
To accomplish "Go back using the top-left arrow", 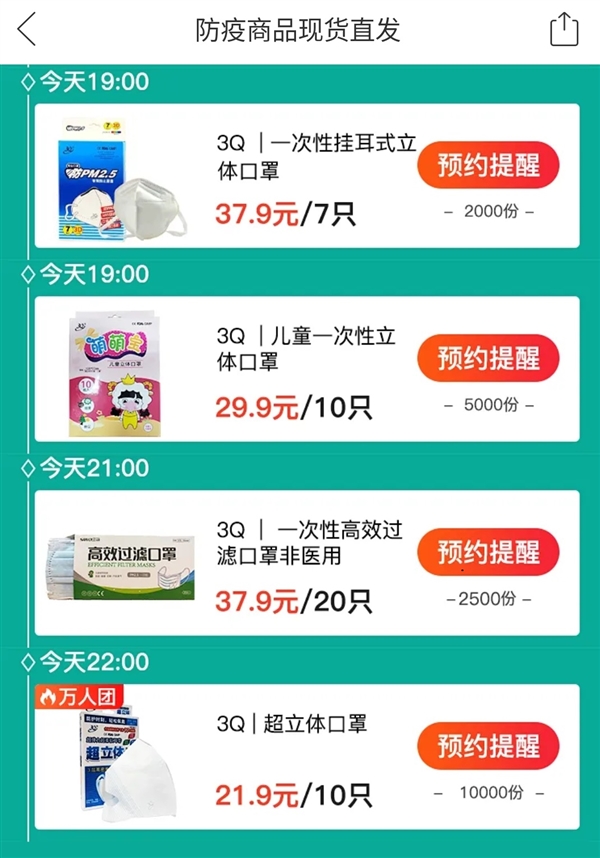I will (27, 30).
